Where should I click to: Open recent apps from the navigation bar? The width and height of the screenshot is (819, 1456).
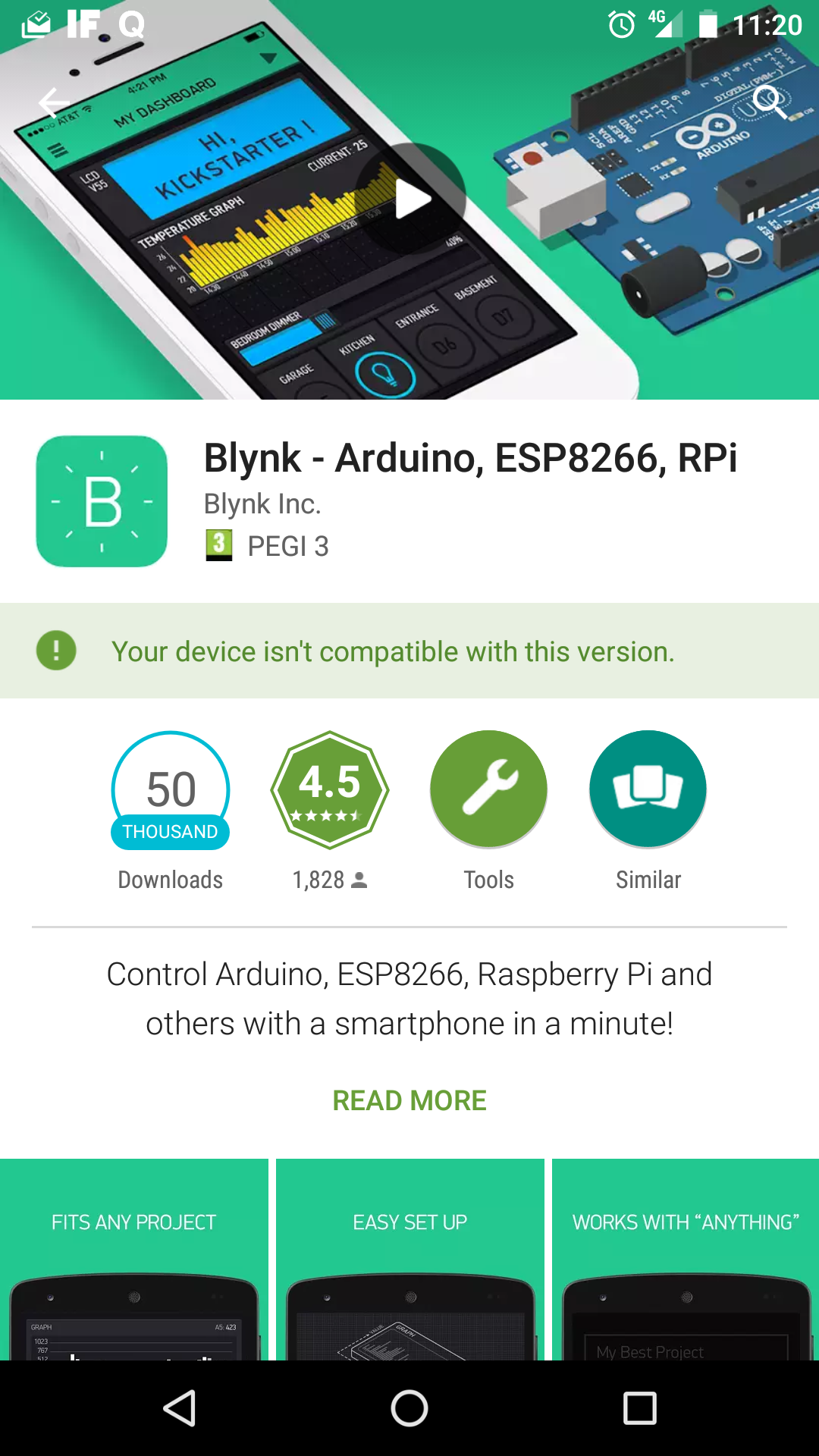639,1409
